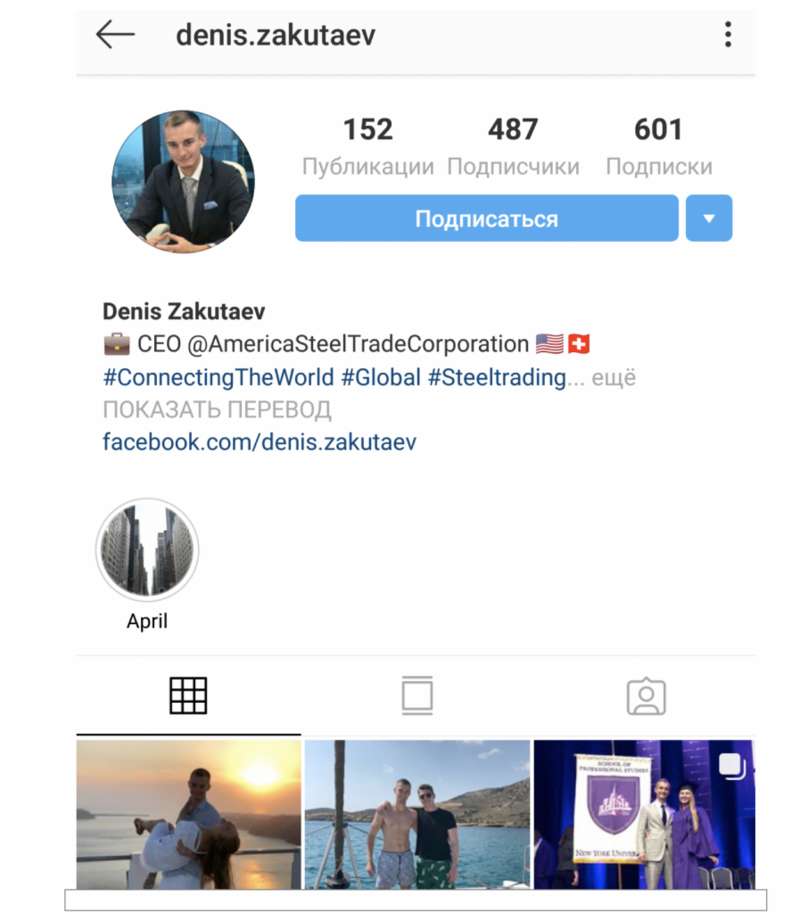Open the sunset couple photo post
This screenshot has width=800, height=913.
pos(188,813)
